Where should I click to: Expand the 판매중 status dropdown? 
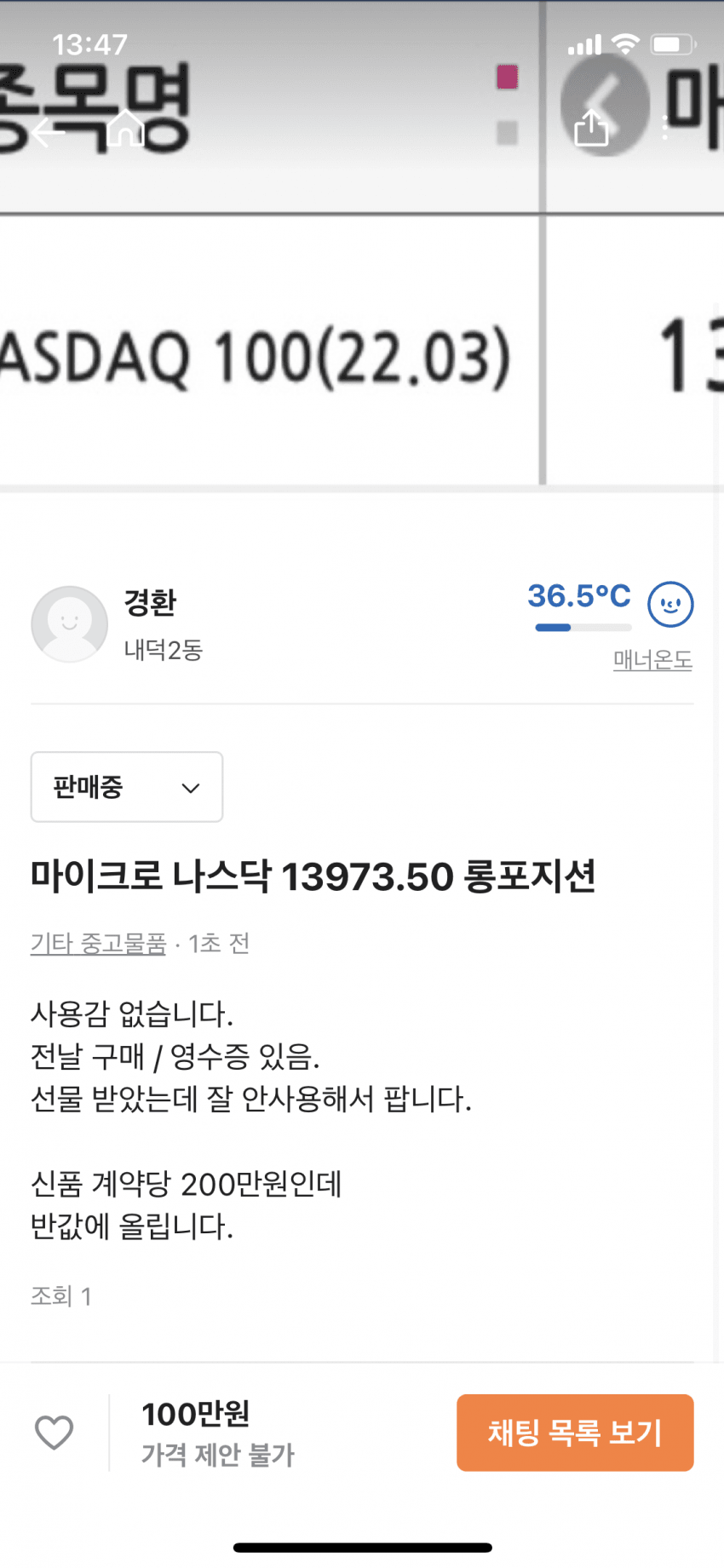tap(127, 787)
